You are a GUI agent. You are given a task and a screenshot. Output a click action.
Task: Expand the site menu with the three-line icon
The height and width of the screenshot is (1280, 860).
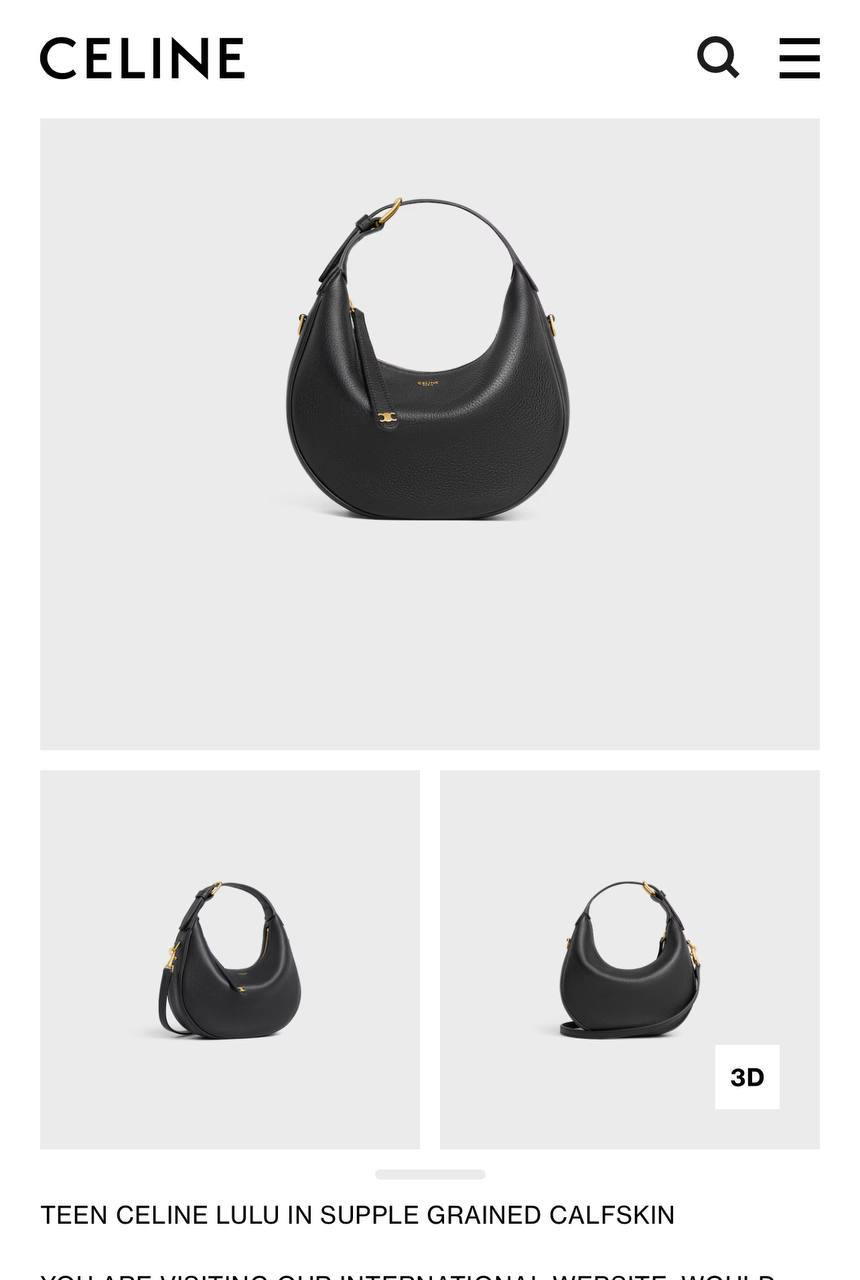[x=797, y=58]
